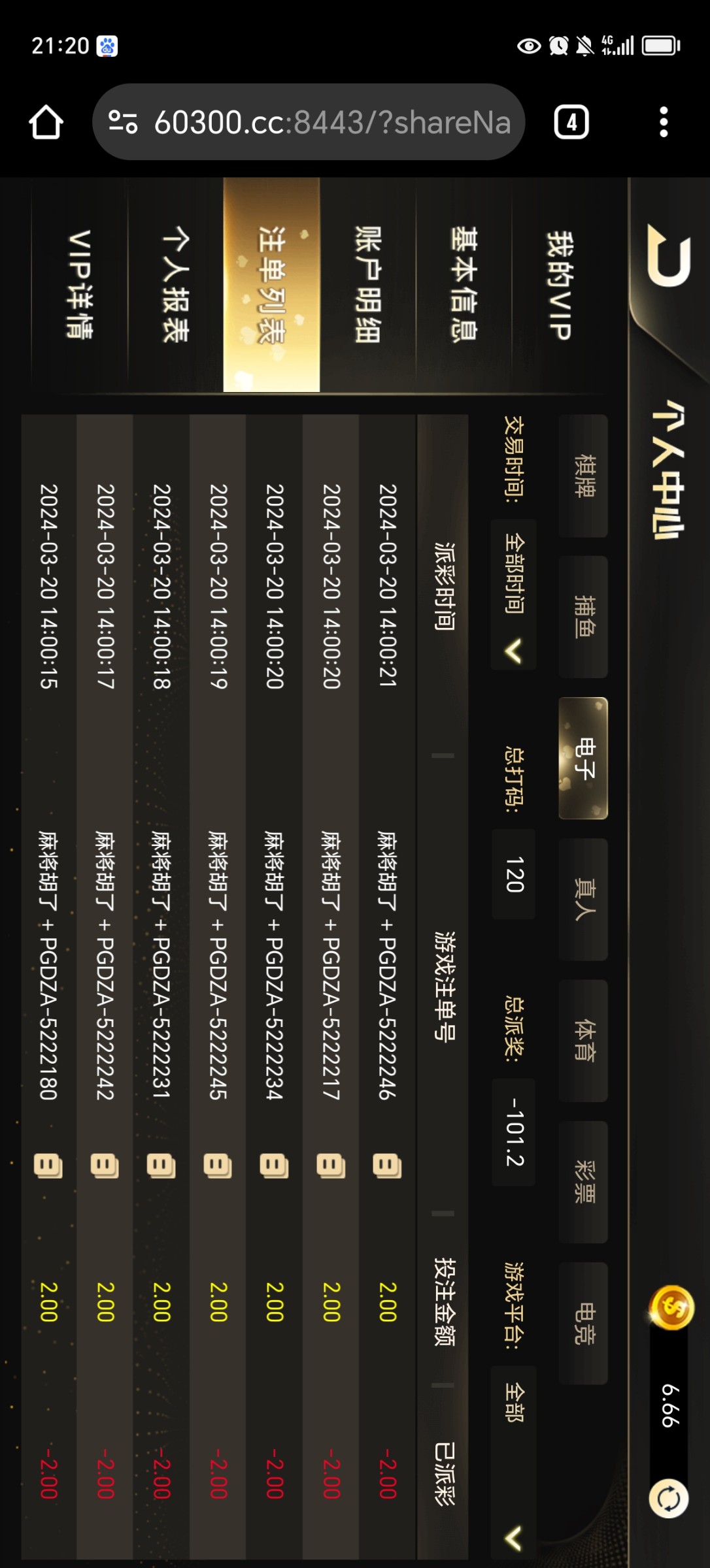Image resolution: width=710 pixels, height=1568 pixels.
Task: Open 基本信息 section
Action: click(x=464, y=285)
